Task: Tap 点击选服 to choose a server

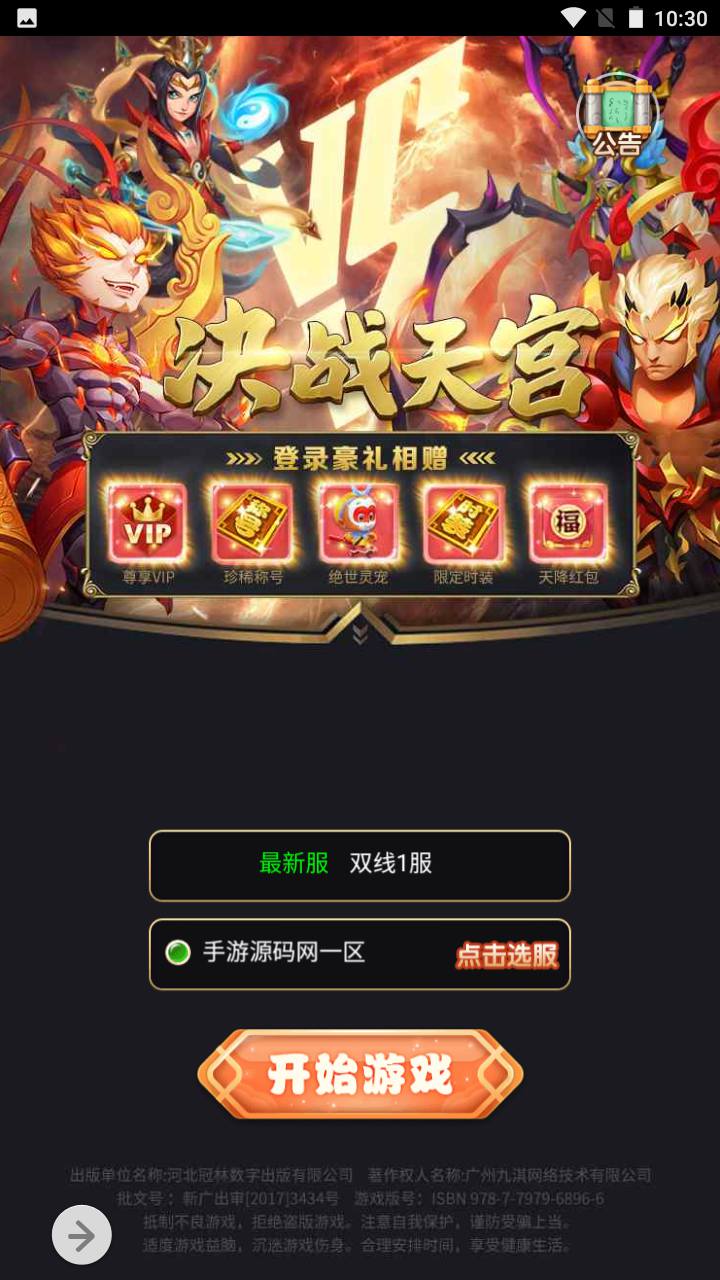Action: 507,955
